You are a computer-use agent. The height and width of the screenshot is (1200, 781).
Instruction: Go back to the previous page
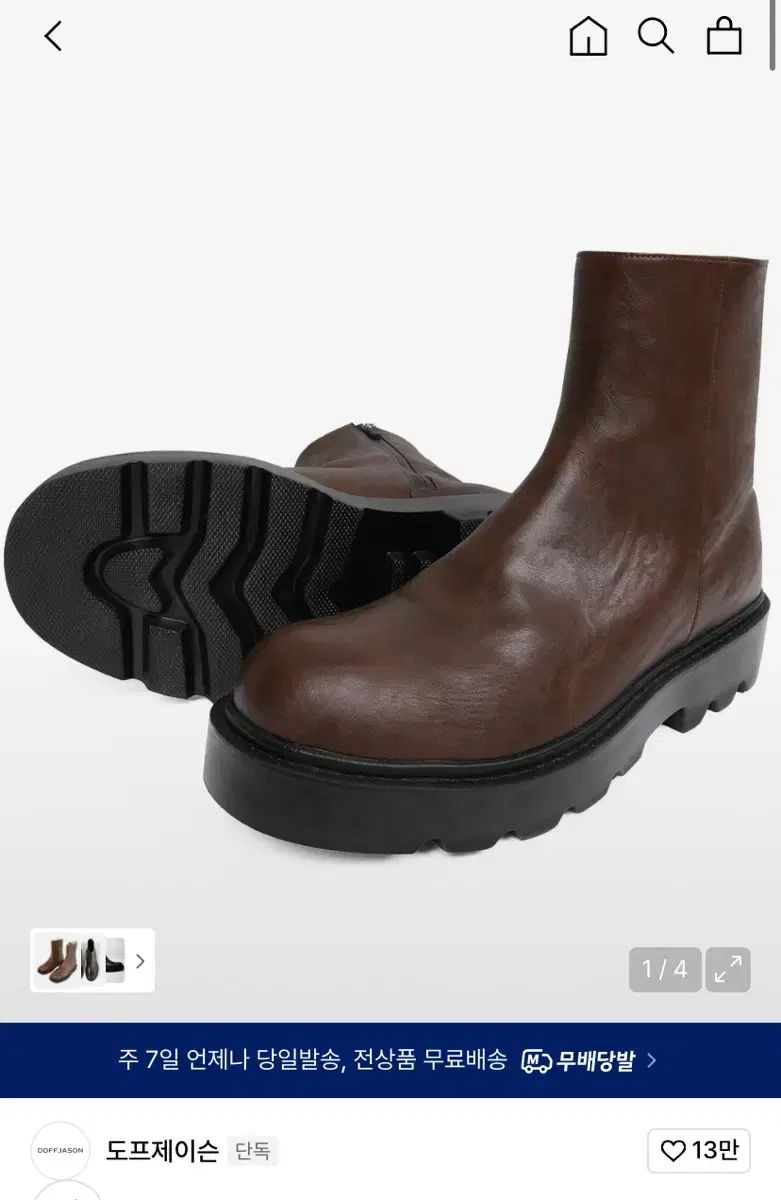click(x=54, y=37)
